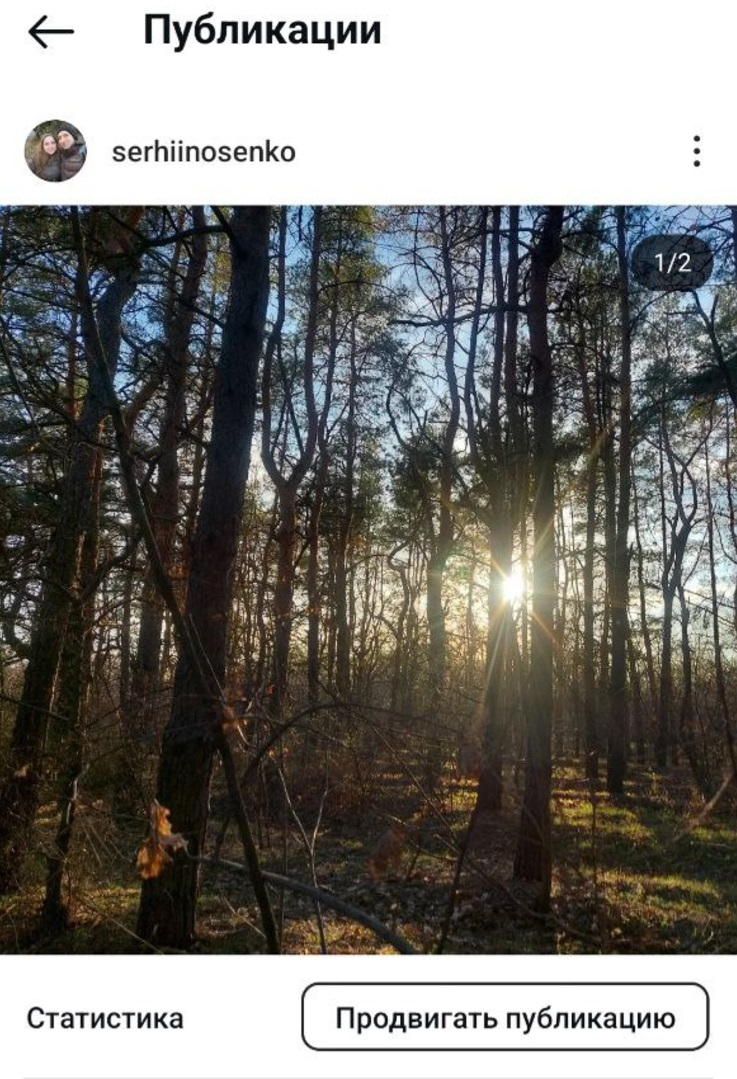This screenshot has width=737, height=1079.
Task: View Статистика for this post
Action: (x=105, y=1018)
